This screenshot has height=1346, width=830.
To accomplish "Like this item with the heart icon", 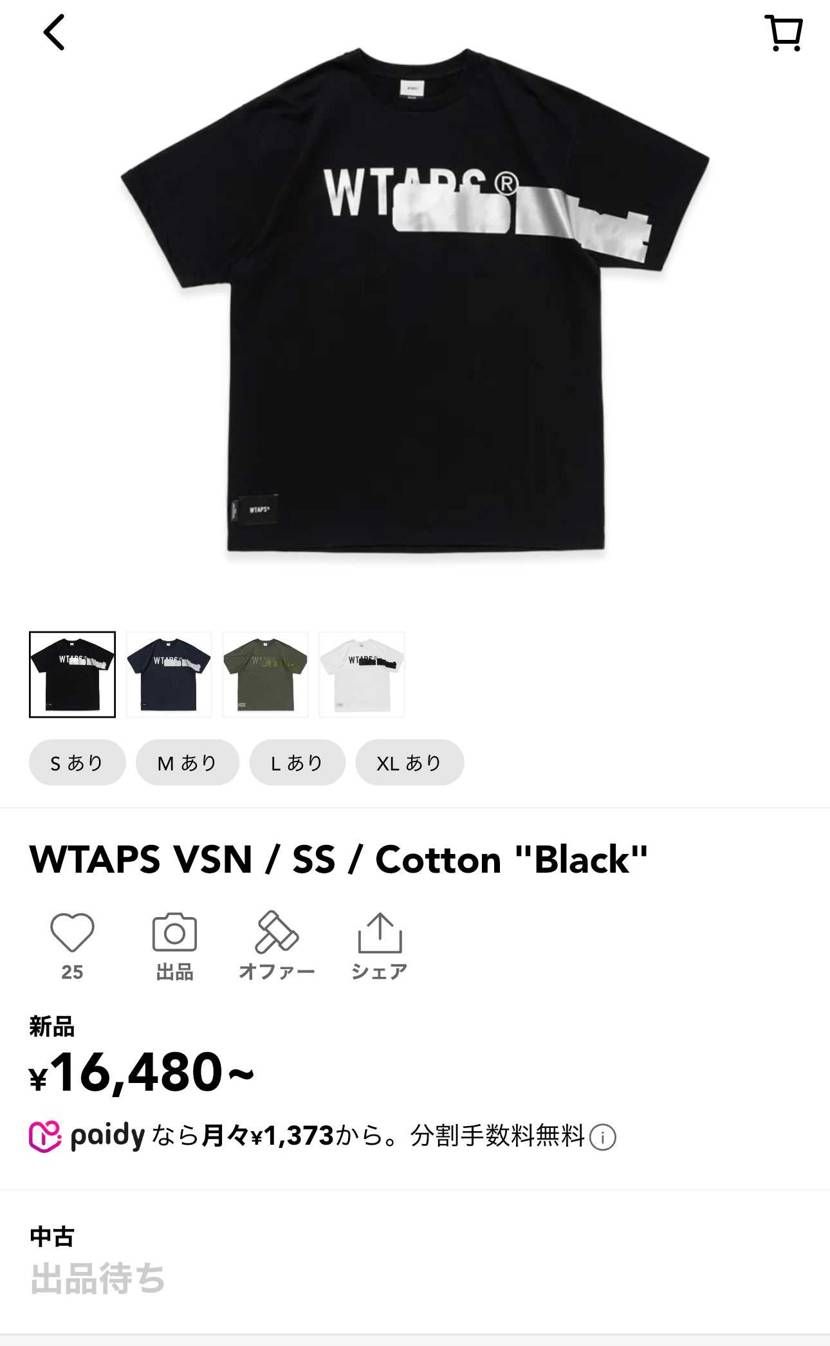I will coord(72,933).
